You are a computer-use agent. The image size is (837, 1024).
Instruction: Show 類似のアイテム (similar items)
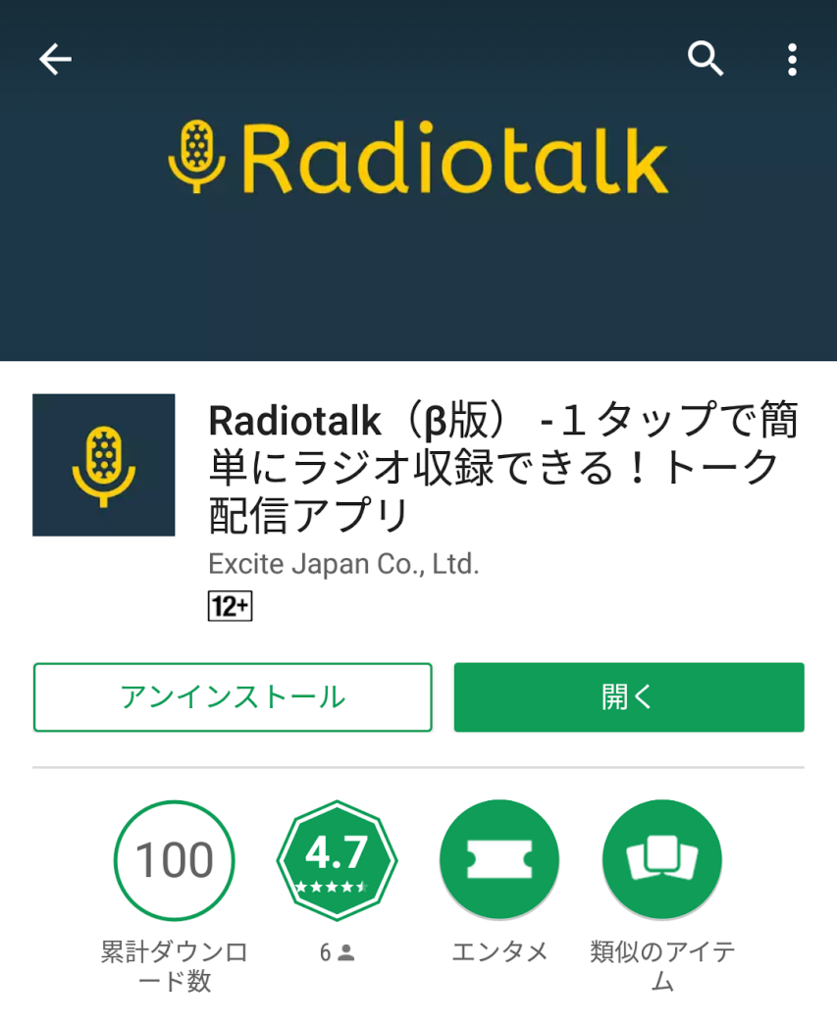tap(661, 860)
